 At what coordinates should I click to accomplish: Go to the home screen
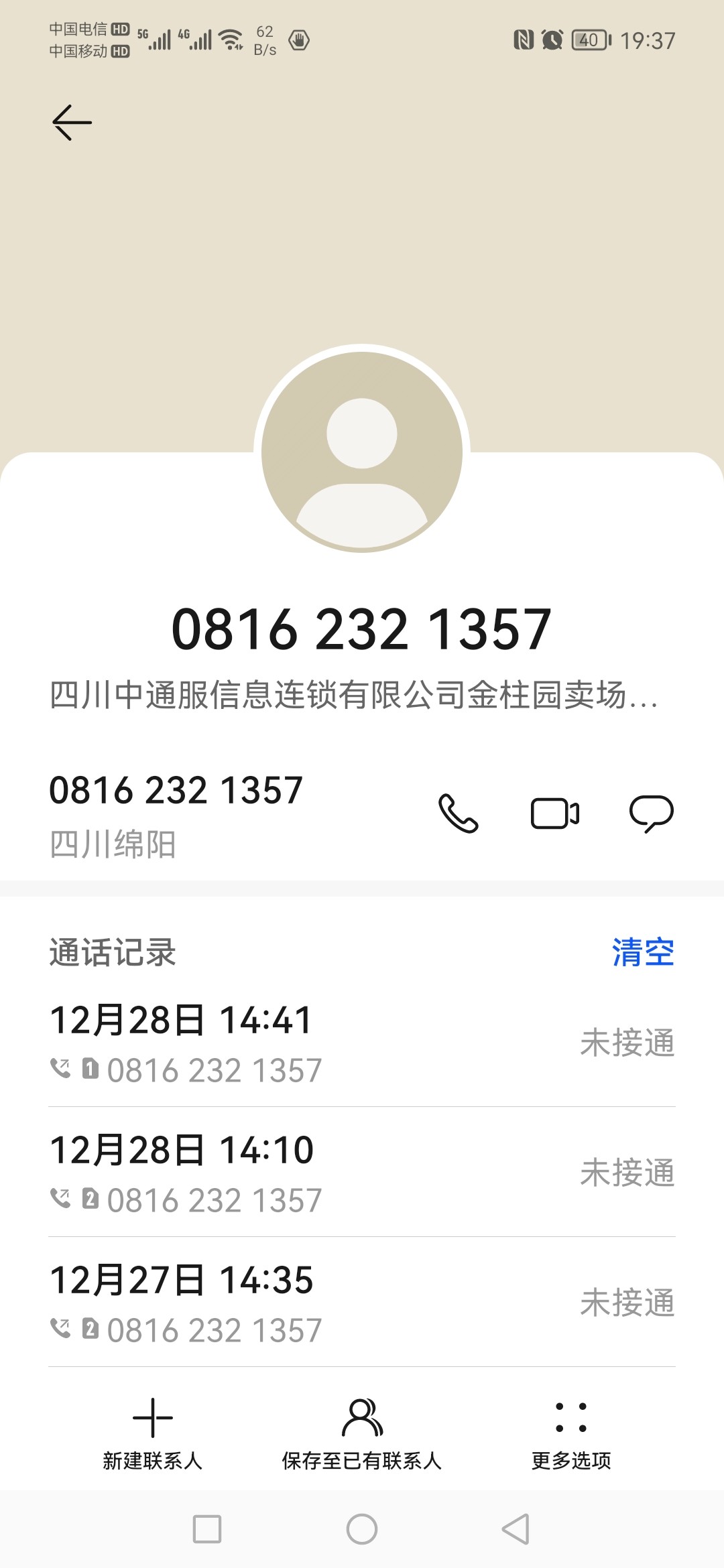pyautogui.click(x=362, y=1529)
